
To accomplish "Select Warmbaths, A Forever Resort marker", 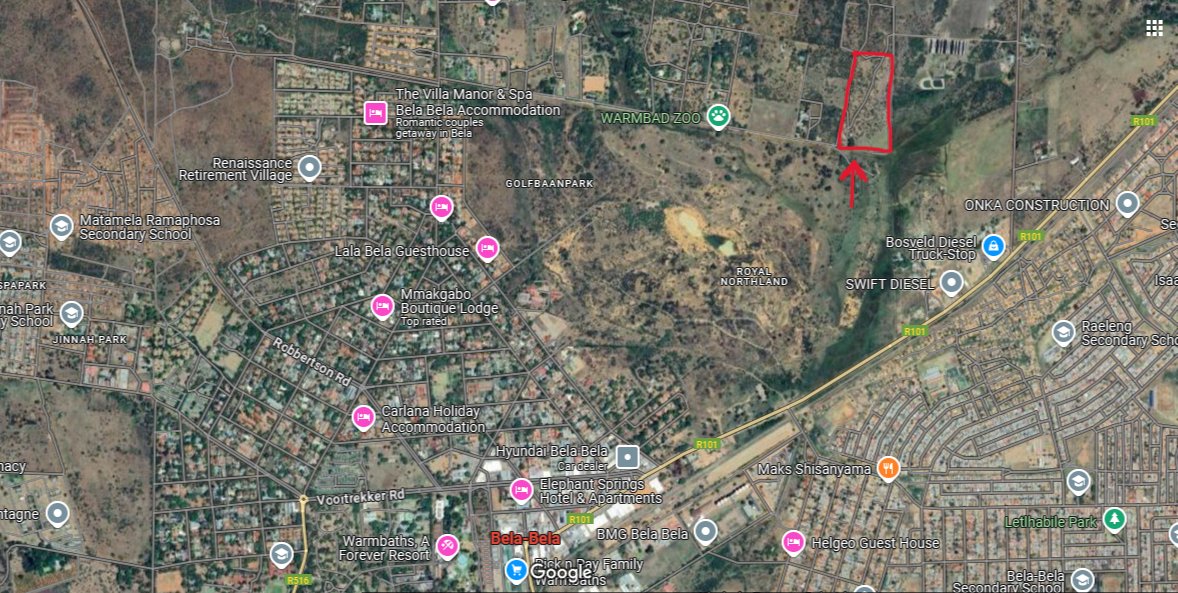I will pos(449,545).
